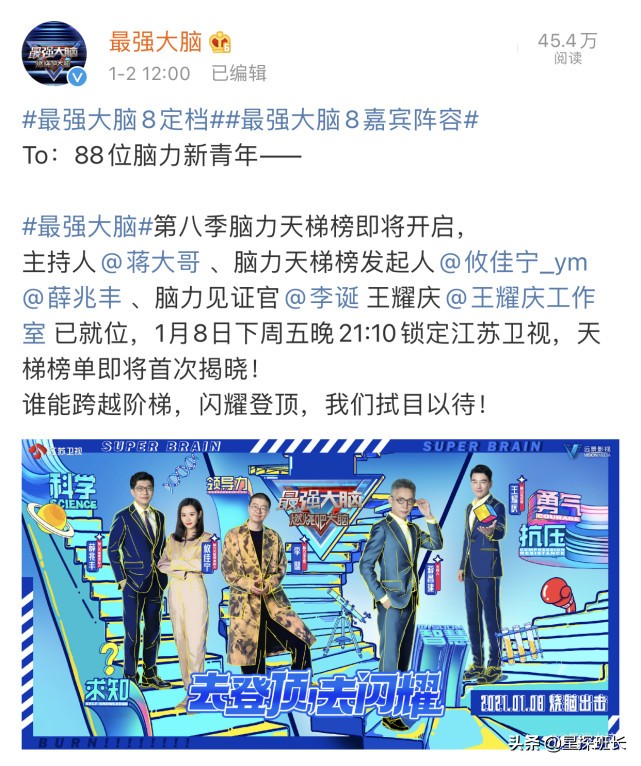View @薛兆丰's profile
The width and height of the screenshot is (641, 766).
69,297
